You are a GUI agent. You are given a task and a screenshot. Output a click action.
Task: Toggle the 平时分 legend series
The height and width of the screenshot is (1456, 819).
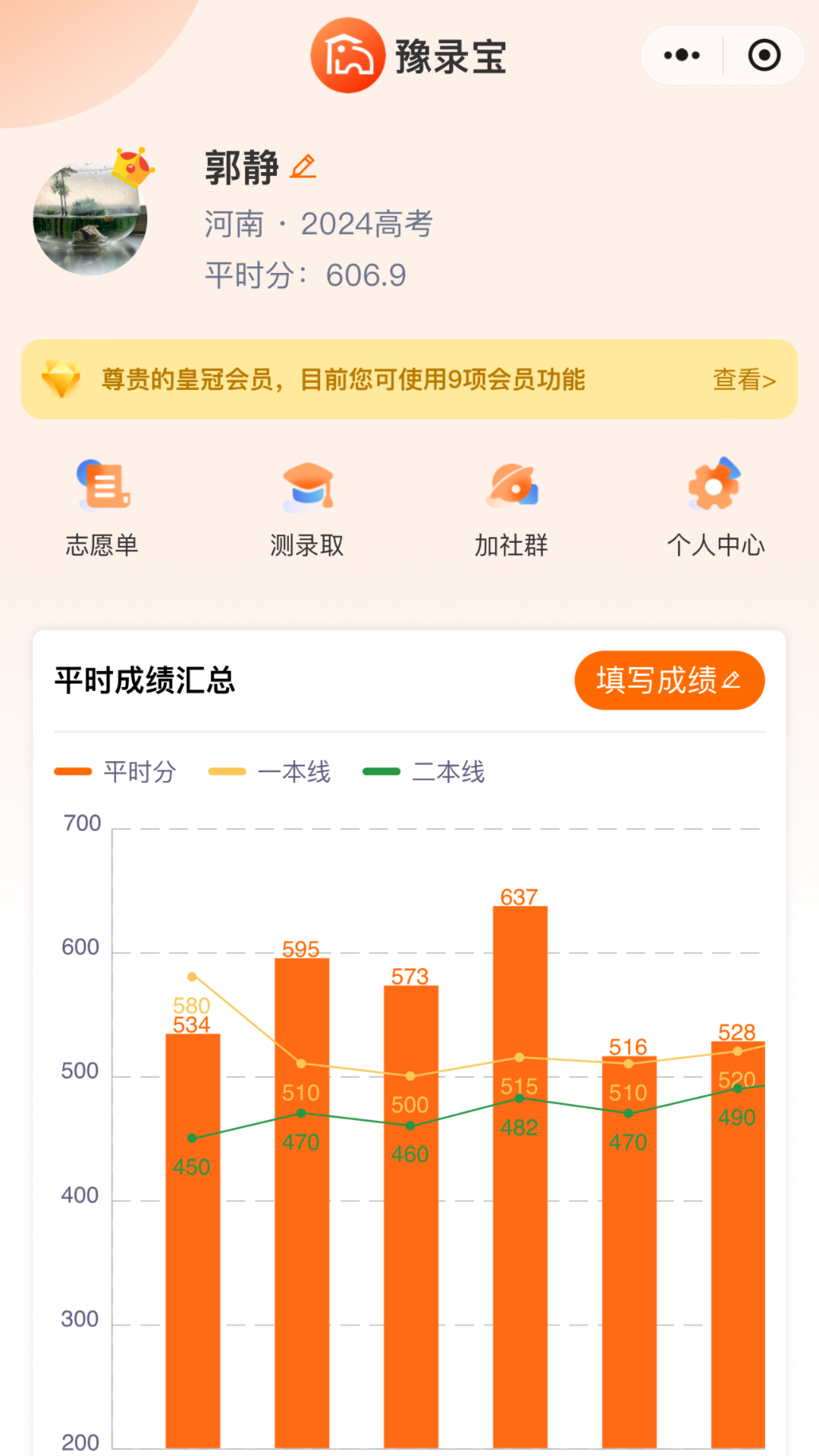click(x=115, y=772)
